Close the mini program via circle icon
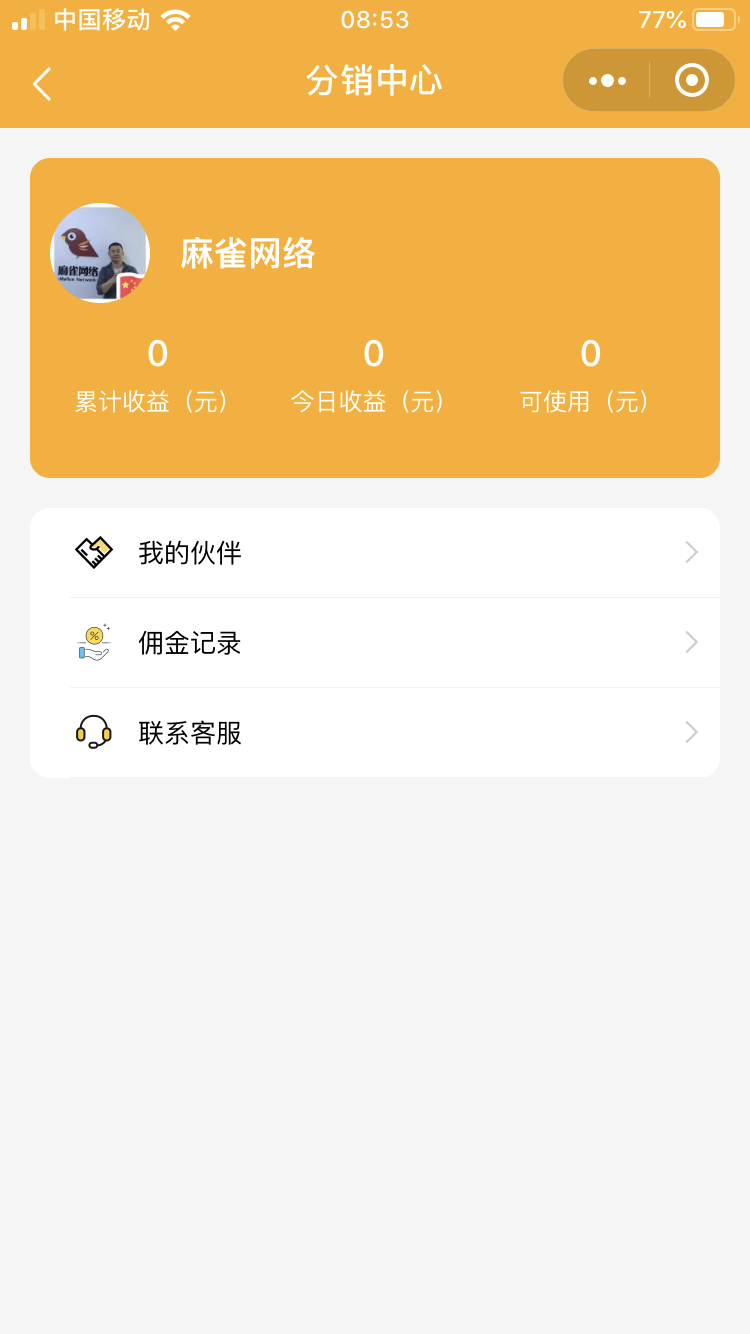The height and width of the screenshot is (1334, 750). click(692, 81)
